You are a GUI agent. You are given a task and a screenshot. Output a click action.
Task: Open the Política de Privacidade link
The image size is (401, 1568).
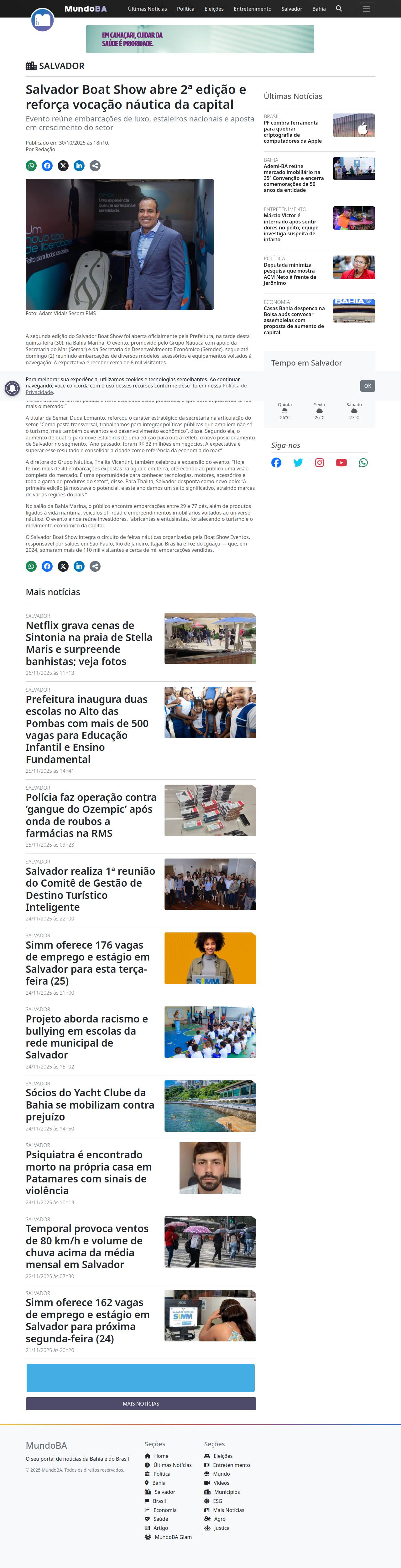(235, 385)
